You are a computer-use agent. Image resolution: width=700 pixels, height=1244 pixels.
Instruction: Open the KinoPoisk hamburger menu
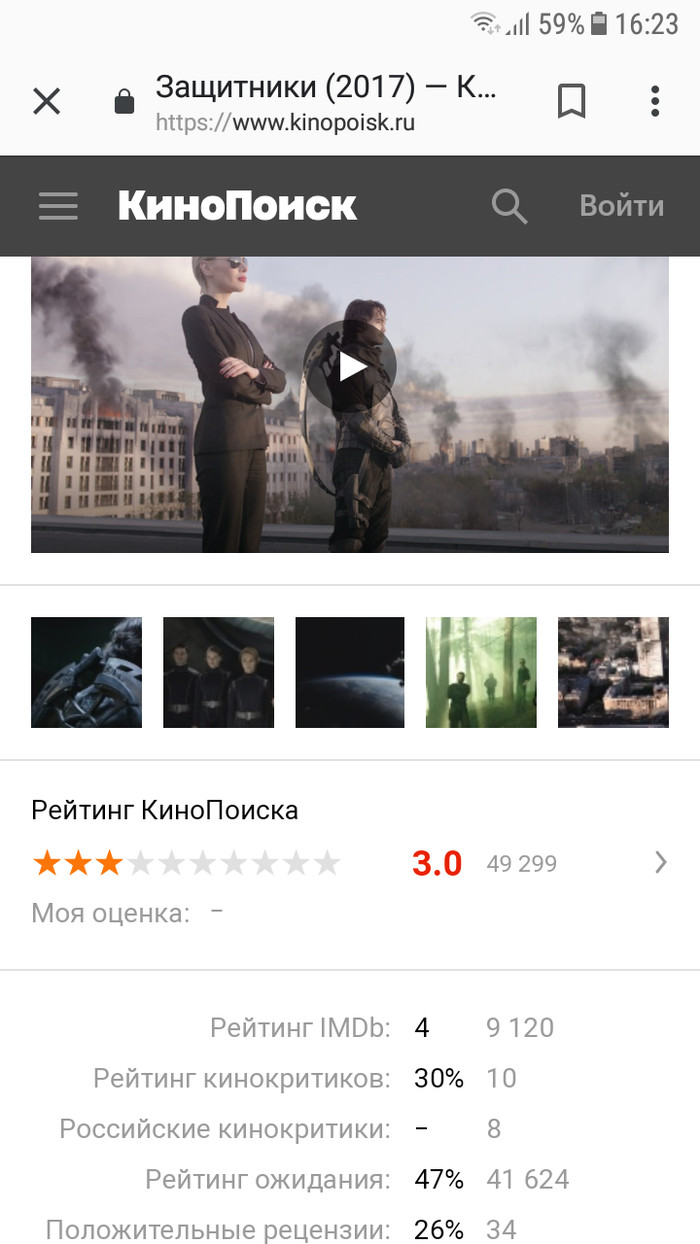(x=58, y=206)
